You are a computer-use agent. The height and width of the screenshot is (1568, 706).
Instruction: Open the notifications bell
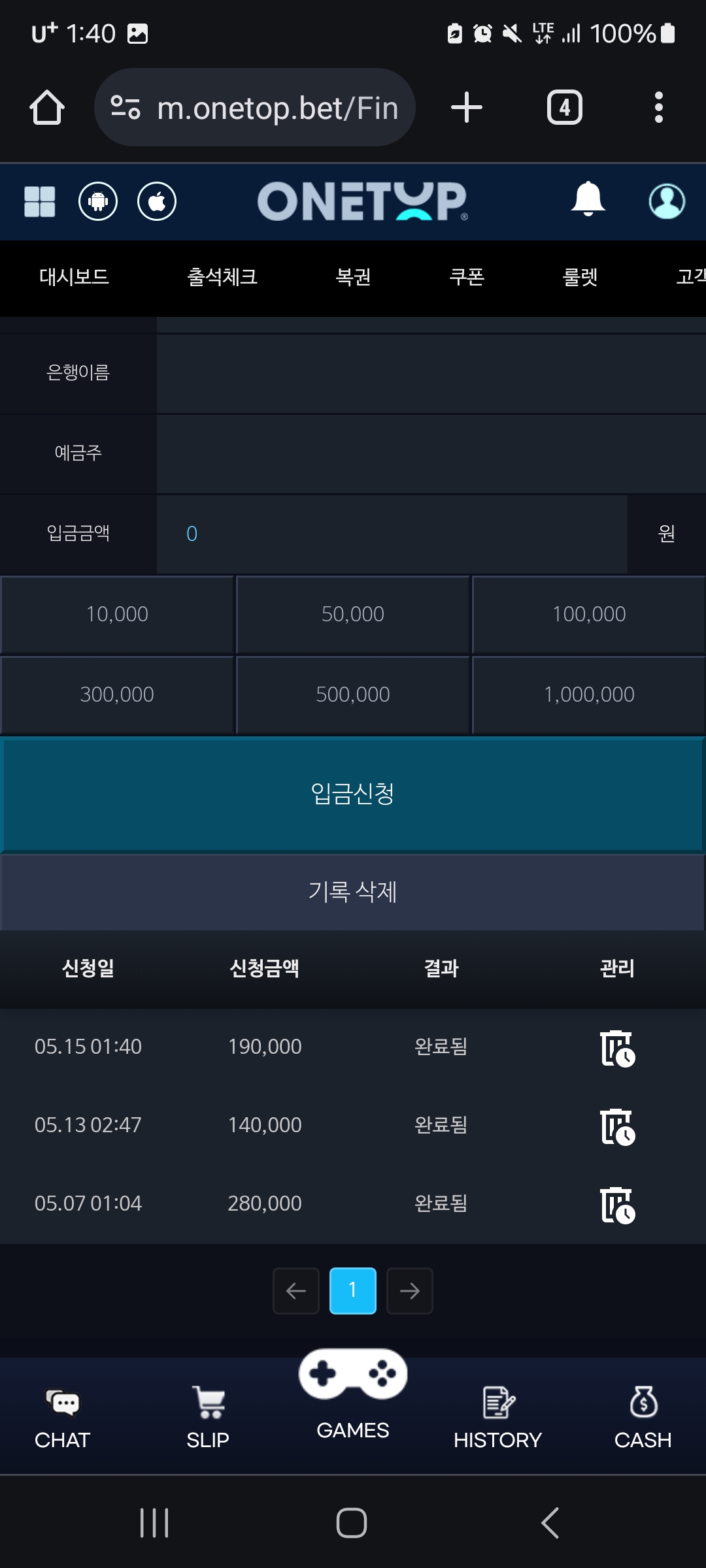click(x=588, y=199)
